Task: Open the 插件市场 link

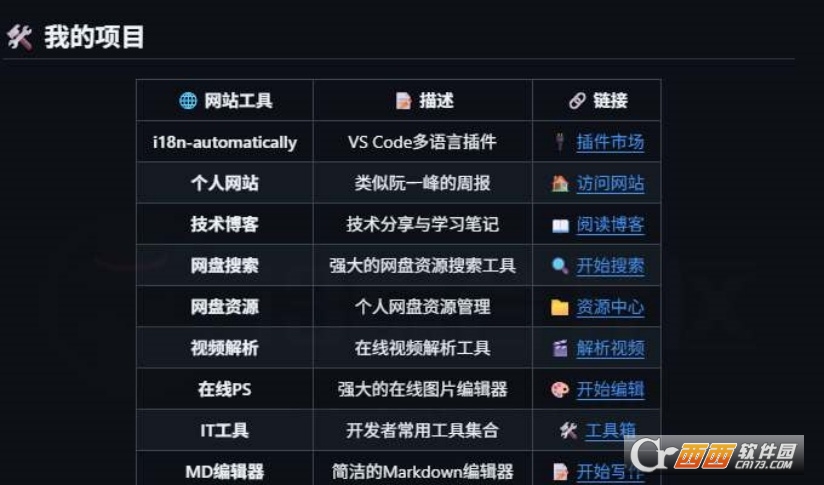Action: [x=609, y=142]
